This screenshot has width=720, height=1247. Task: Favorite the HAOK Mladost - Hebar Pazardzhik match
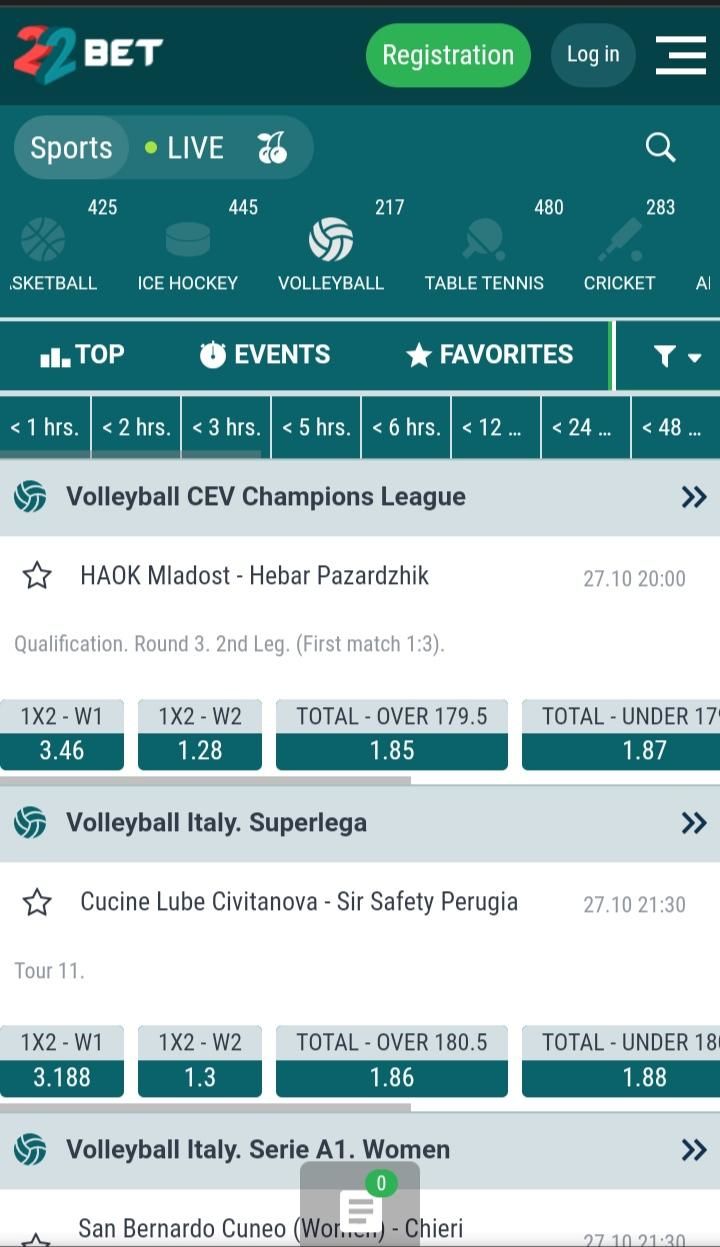pos(37,575)
